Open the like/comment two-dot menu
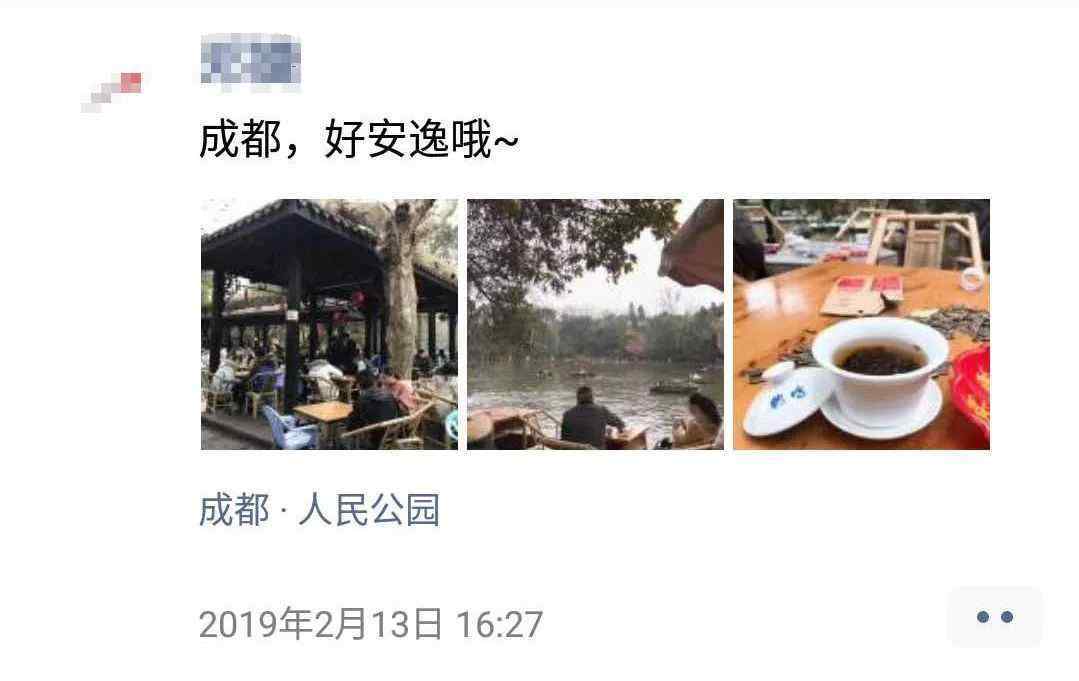Viewport: 1079px width, 681px height. [x=994, y=617]
